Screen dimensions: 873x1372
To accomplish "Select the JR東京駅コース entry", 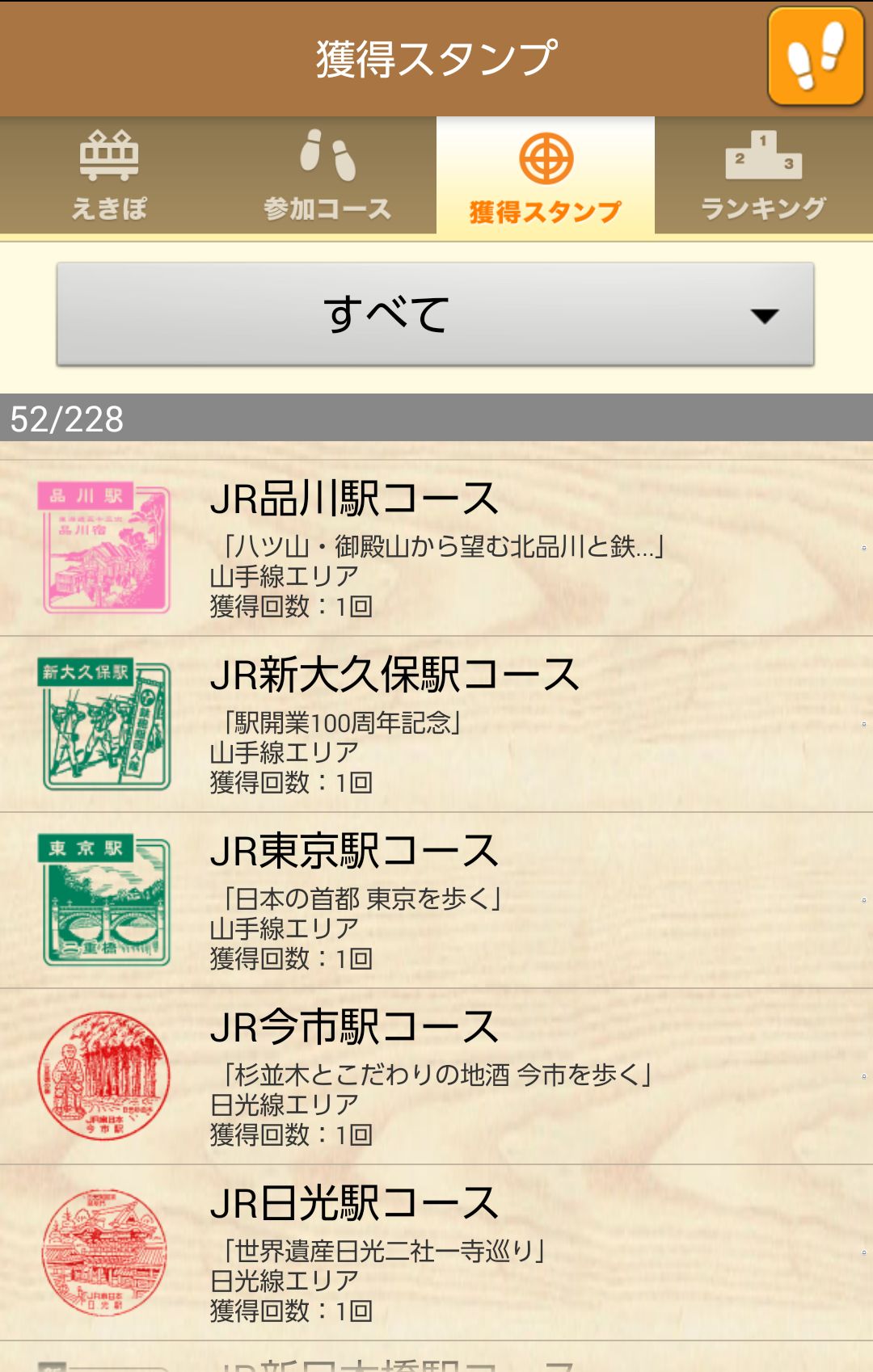I will tap(436, 901).
